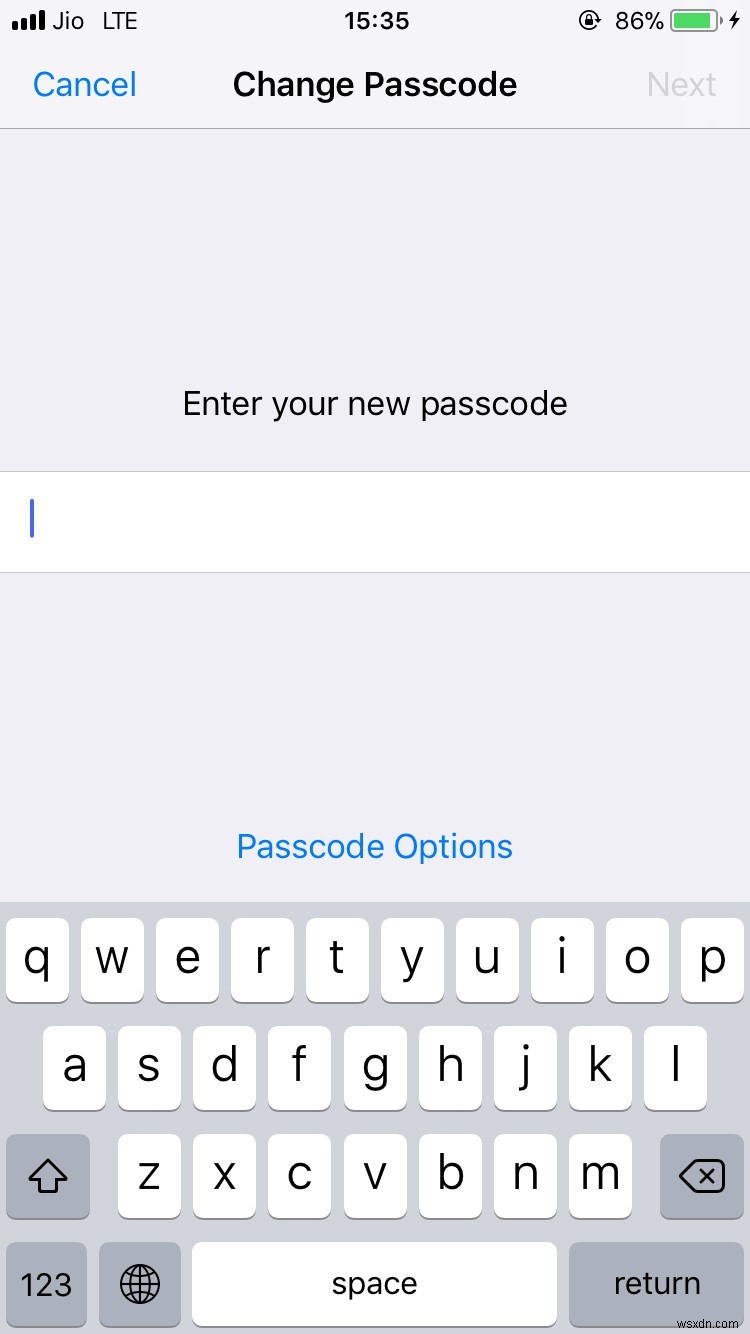The image size is (750, 1334).
Task: Tap the space bar
Action: coord(374,1284)
